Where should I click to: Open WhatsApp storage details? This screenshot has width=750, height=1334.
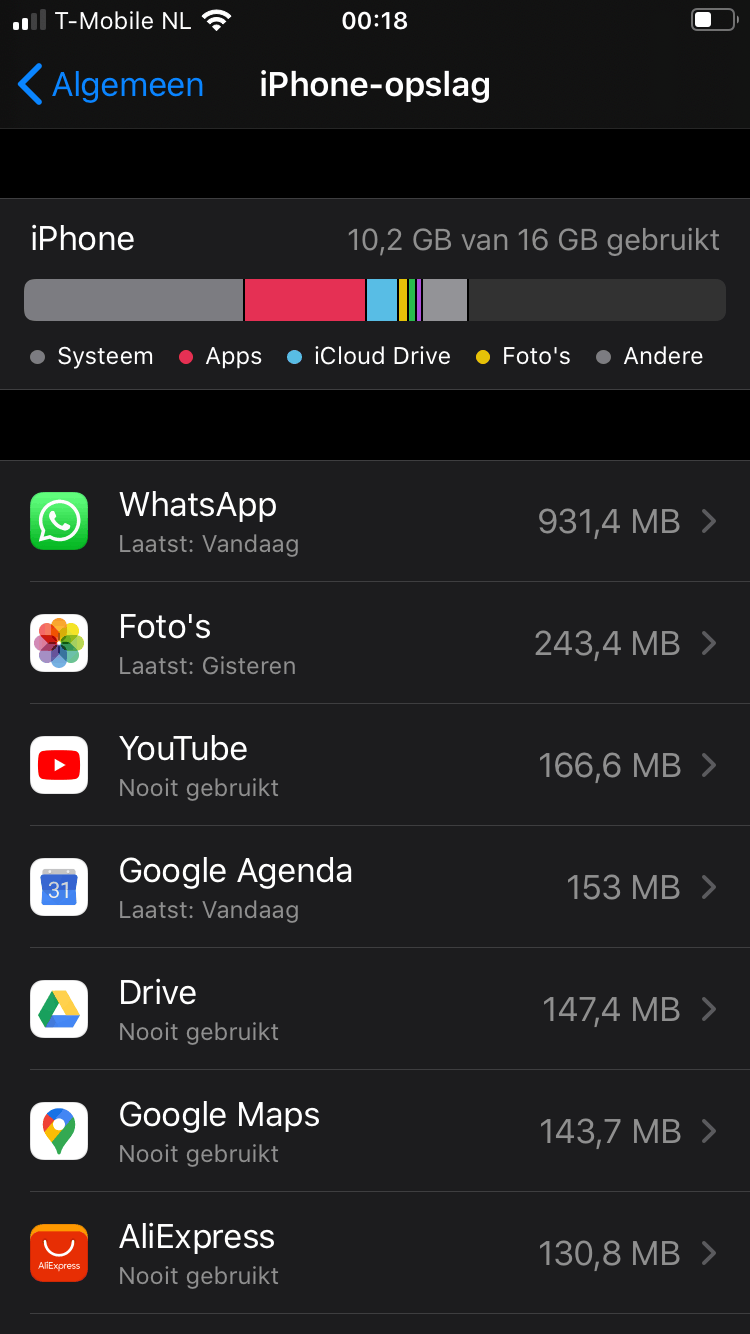point(375,522)
